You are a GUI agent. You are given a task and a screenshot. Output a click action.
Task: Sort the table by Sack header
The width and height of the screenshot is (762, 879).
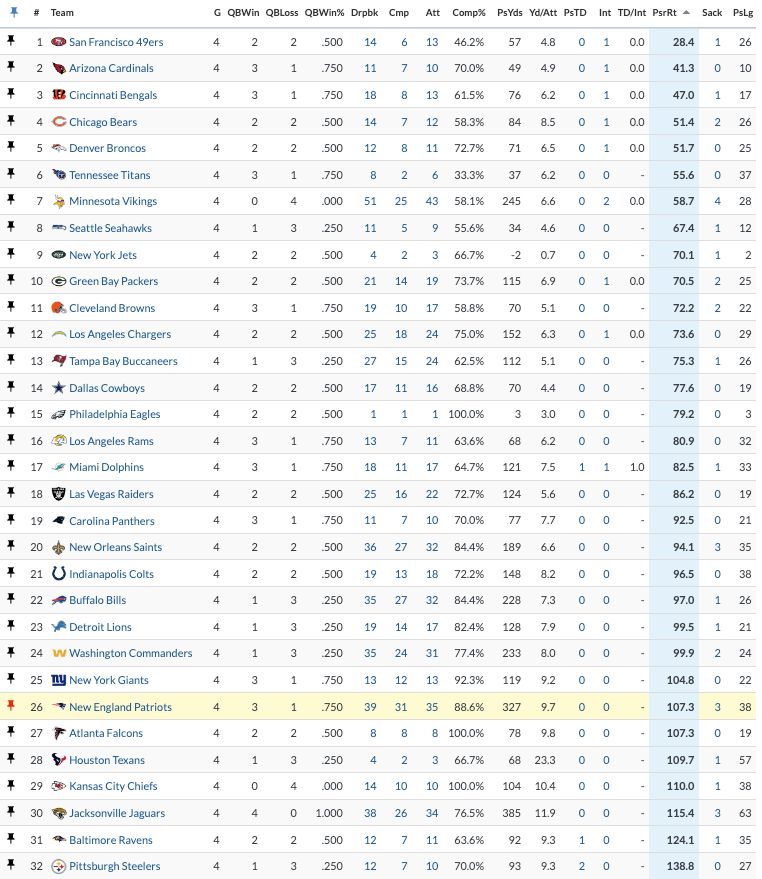tap(711, 13)
